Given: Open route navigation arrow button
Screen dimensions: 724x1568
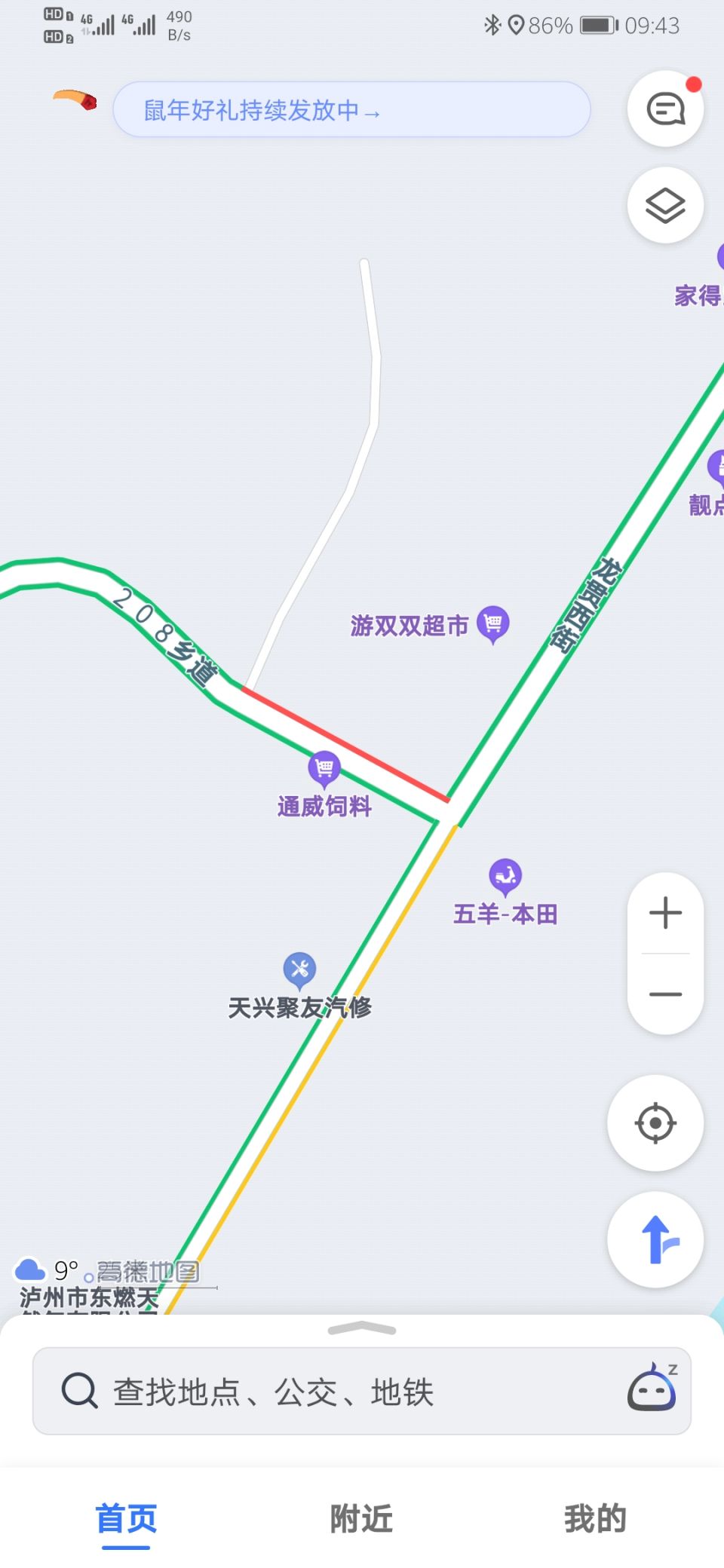Looking at the screenshot, I should click(655, 1239).
